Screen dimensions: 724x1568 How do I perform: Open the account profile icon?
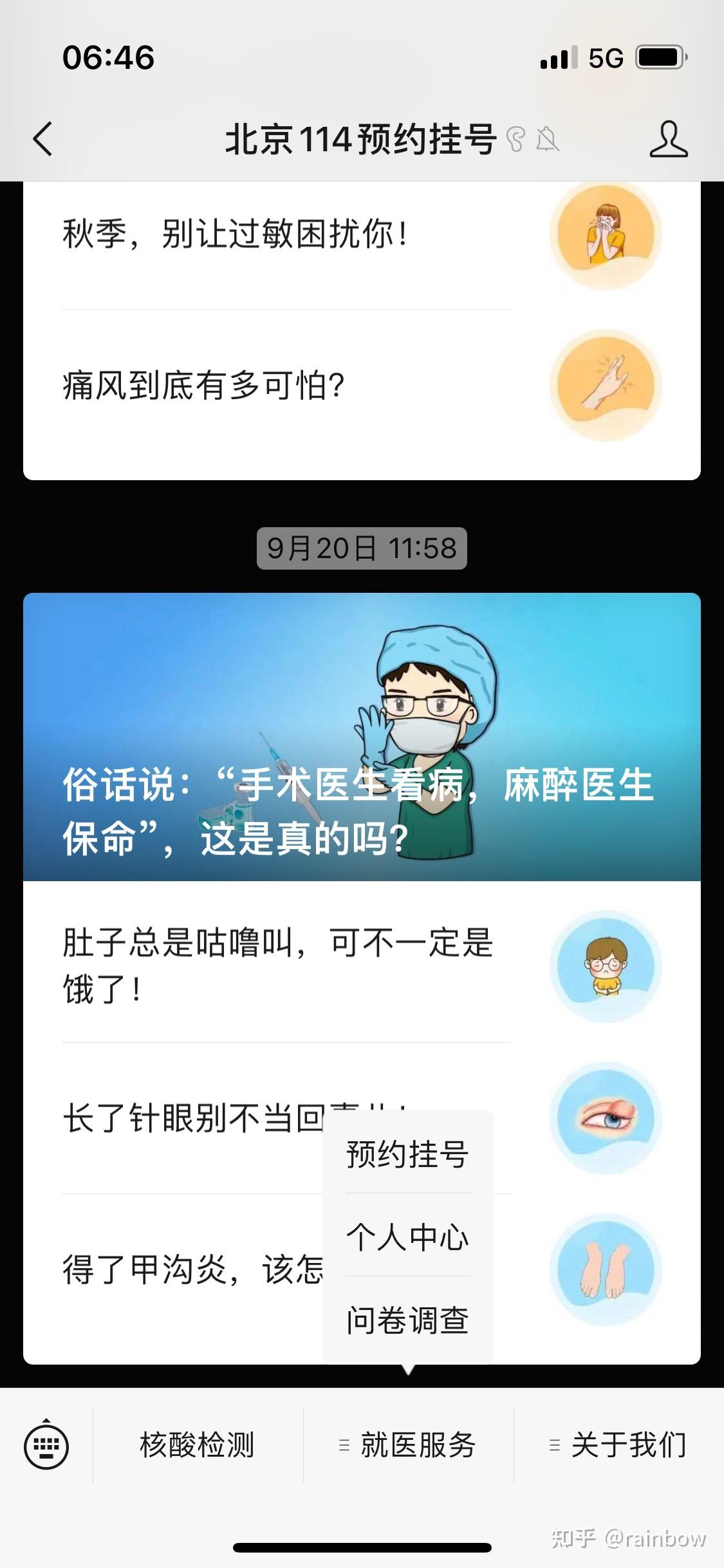click(668, 139)
